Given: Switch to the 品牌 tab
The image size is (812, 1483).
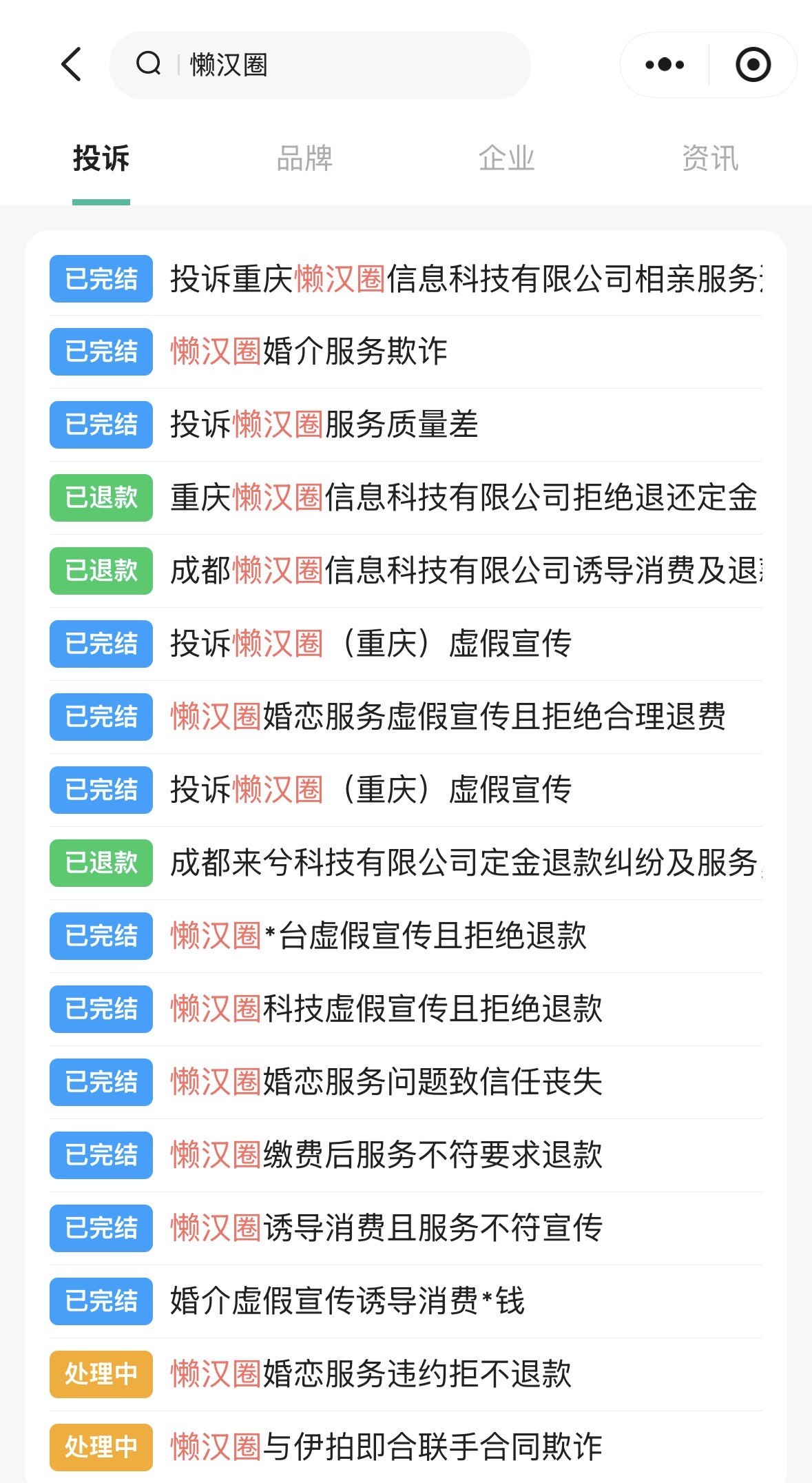Looking at the screenshot, I should pos(304,158).
